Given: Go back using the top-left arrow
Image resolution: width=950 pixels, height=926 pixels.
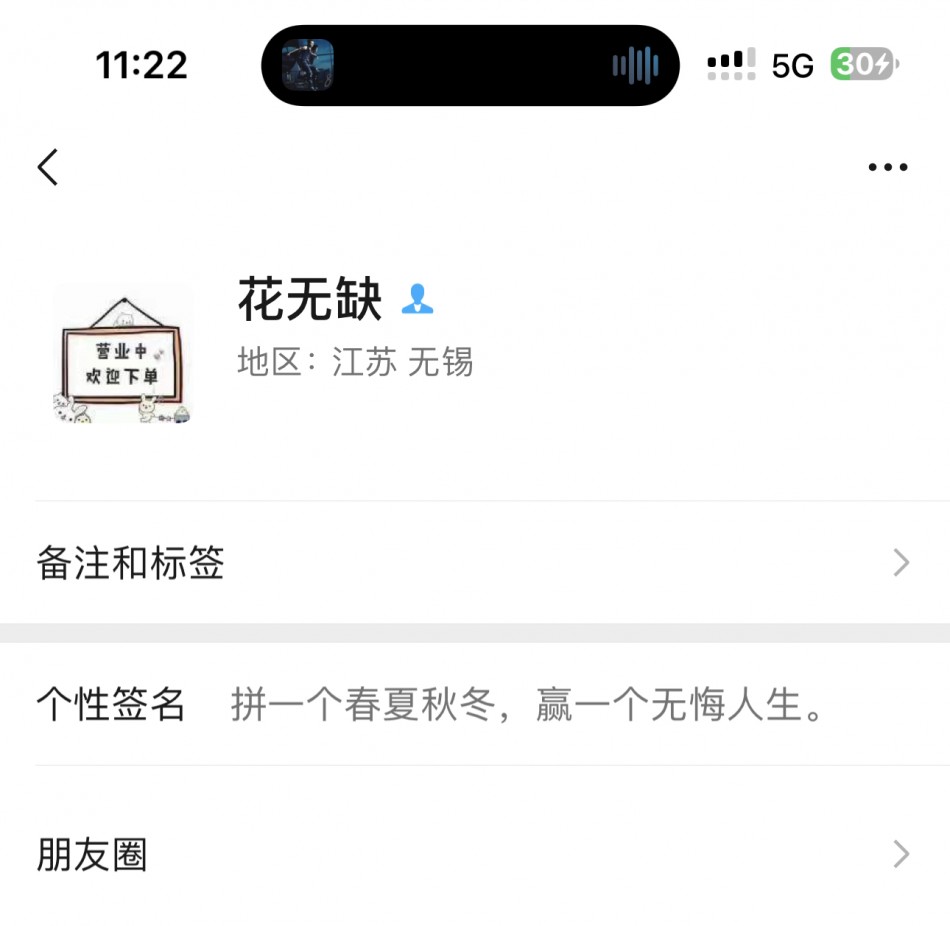Looking at the screenshot, I should 48,167.
